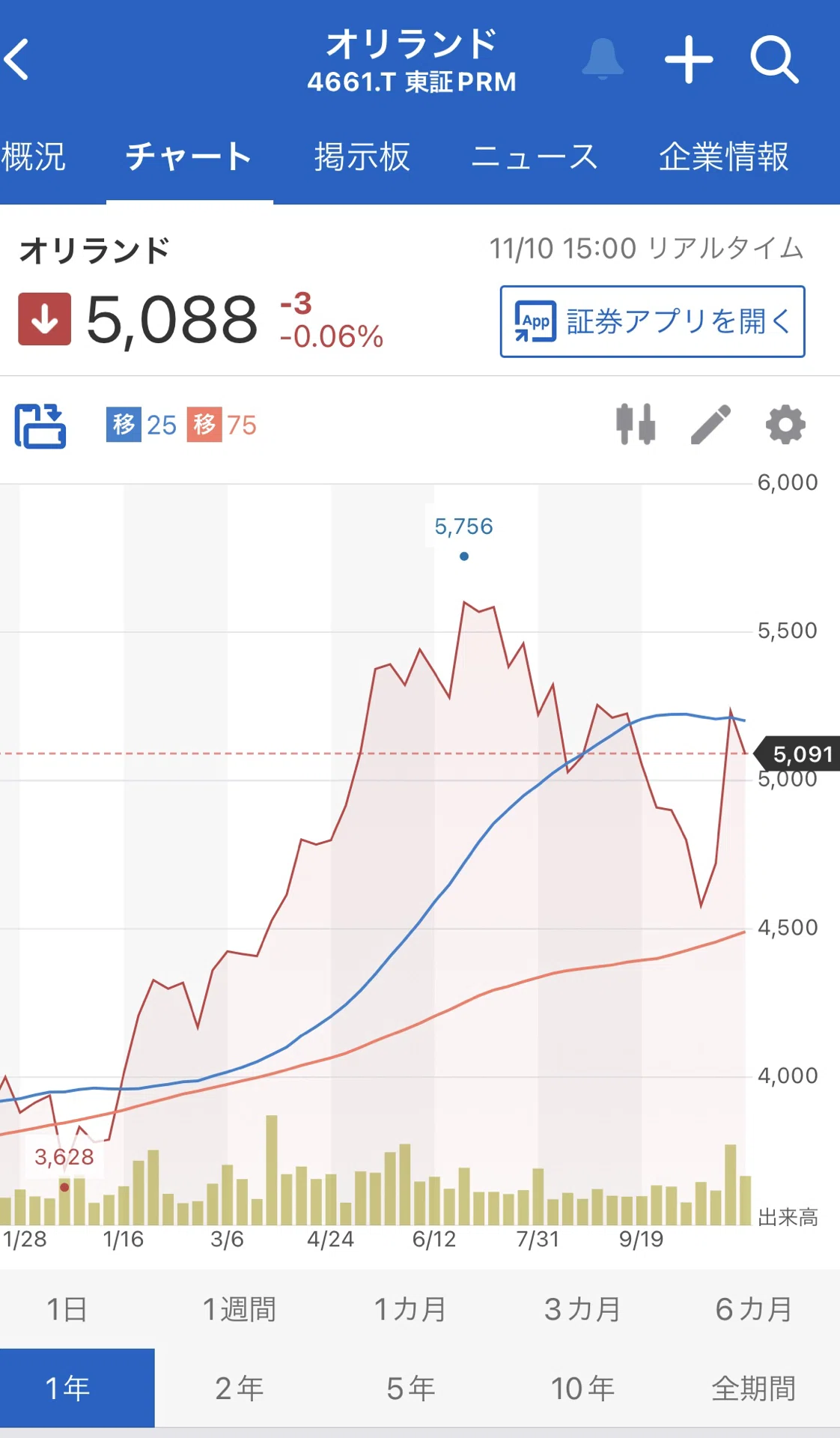Switch to the 概況 tab
This screenshot has height=1438, width=840.
[34, 157]
